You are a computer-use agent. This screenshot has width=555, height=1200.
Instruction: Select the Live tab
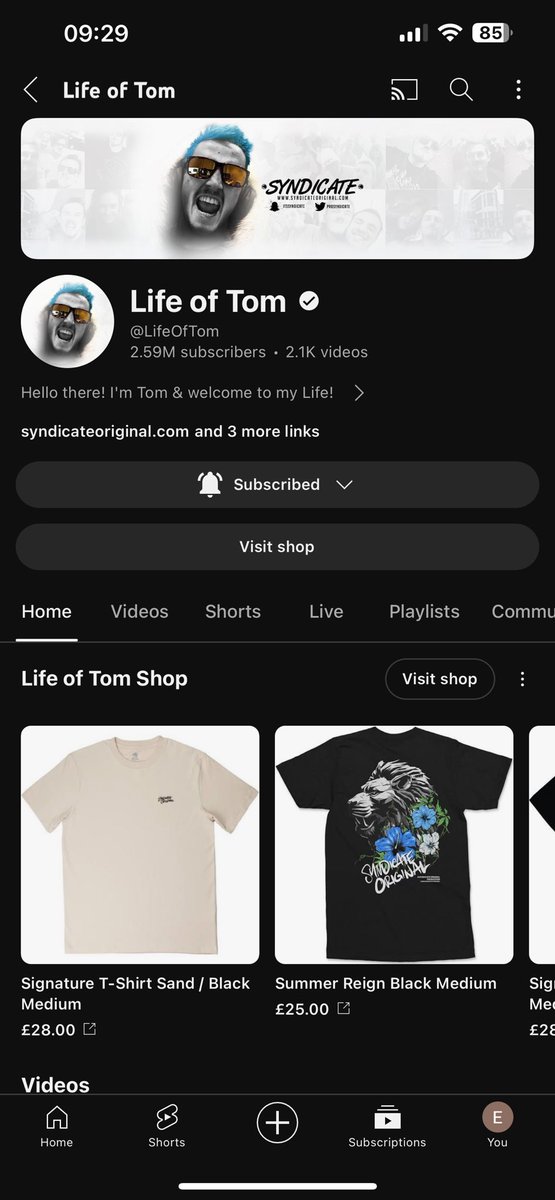click(x=326, y=612)
